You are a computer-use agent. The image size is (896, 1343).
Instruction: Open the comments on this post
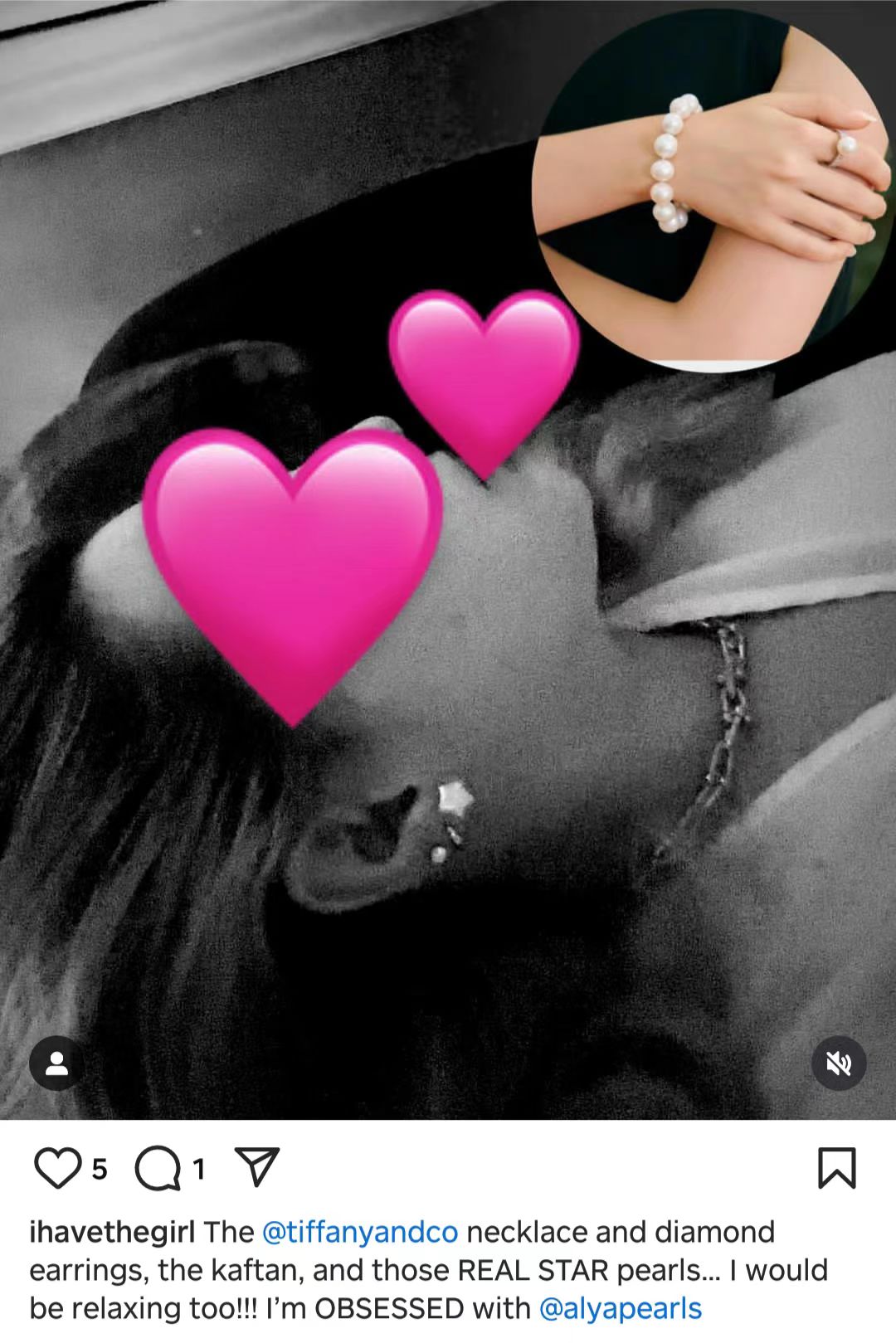coord(156,1169)
